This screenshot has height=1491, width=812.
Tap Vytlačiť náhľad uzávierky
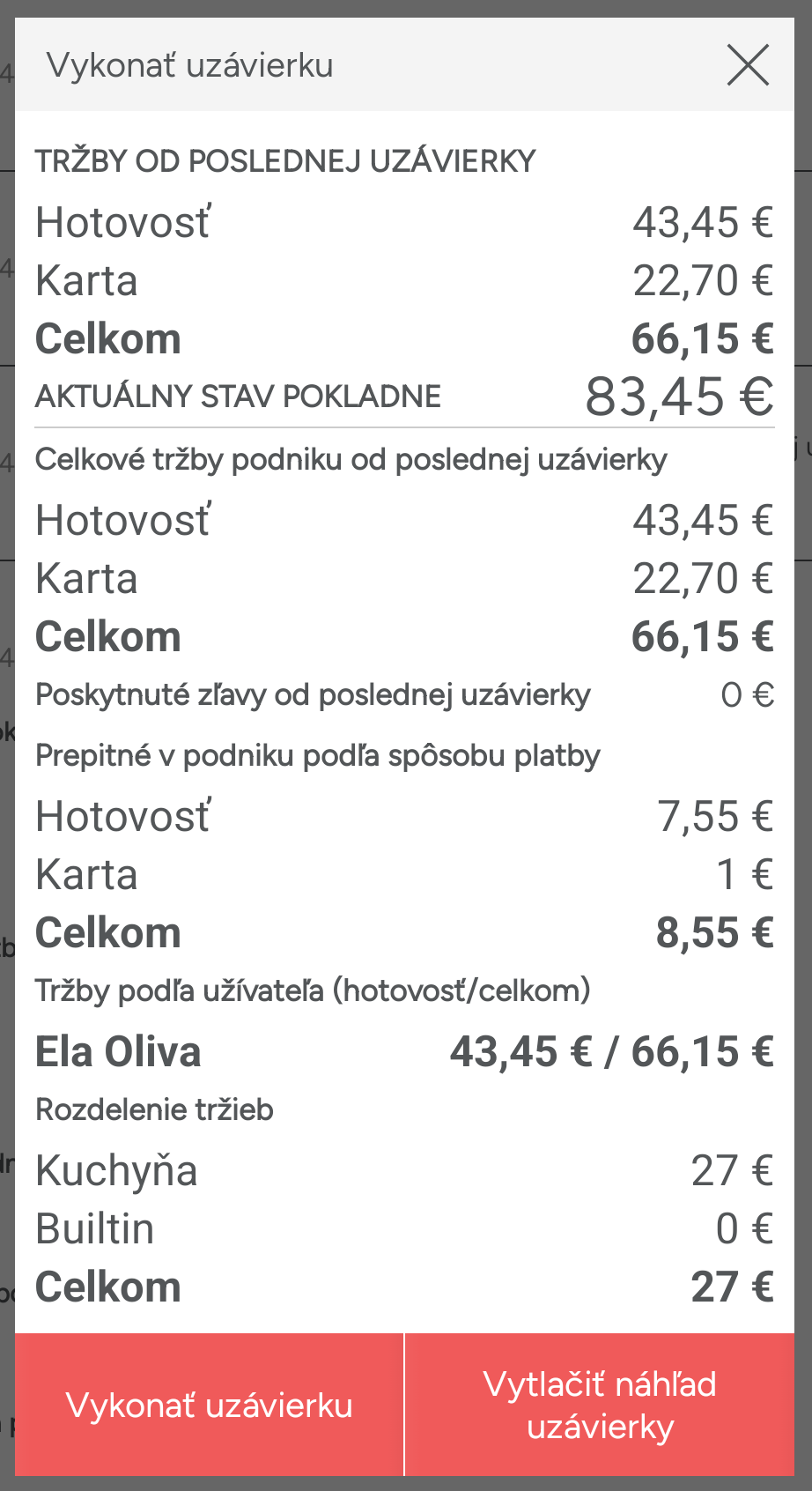click(x=600, y=1405)
